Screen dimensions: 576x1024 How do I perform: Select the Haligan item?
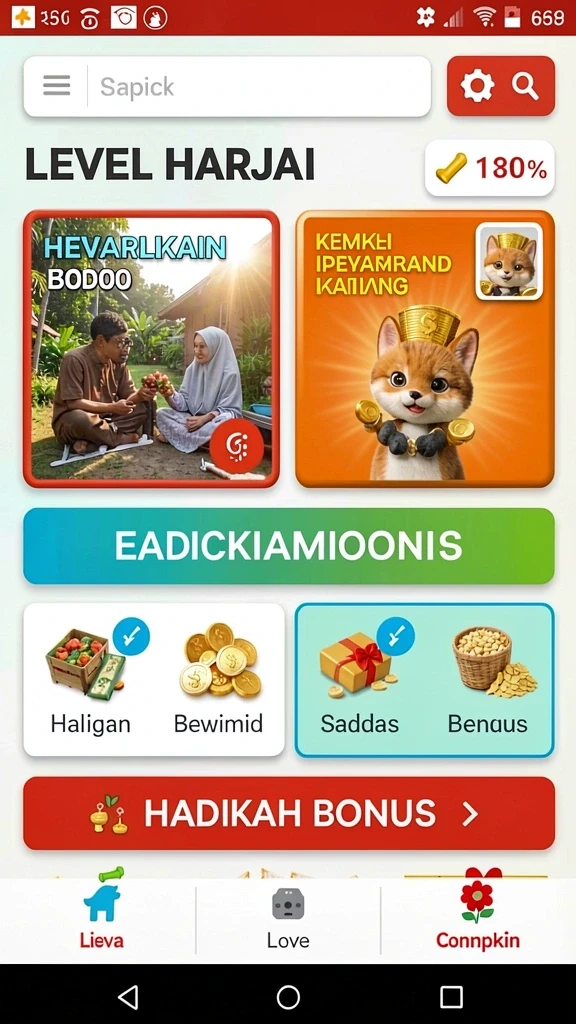click(90, 679)
